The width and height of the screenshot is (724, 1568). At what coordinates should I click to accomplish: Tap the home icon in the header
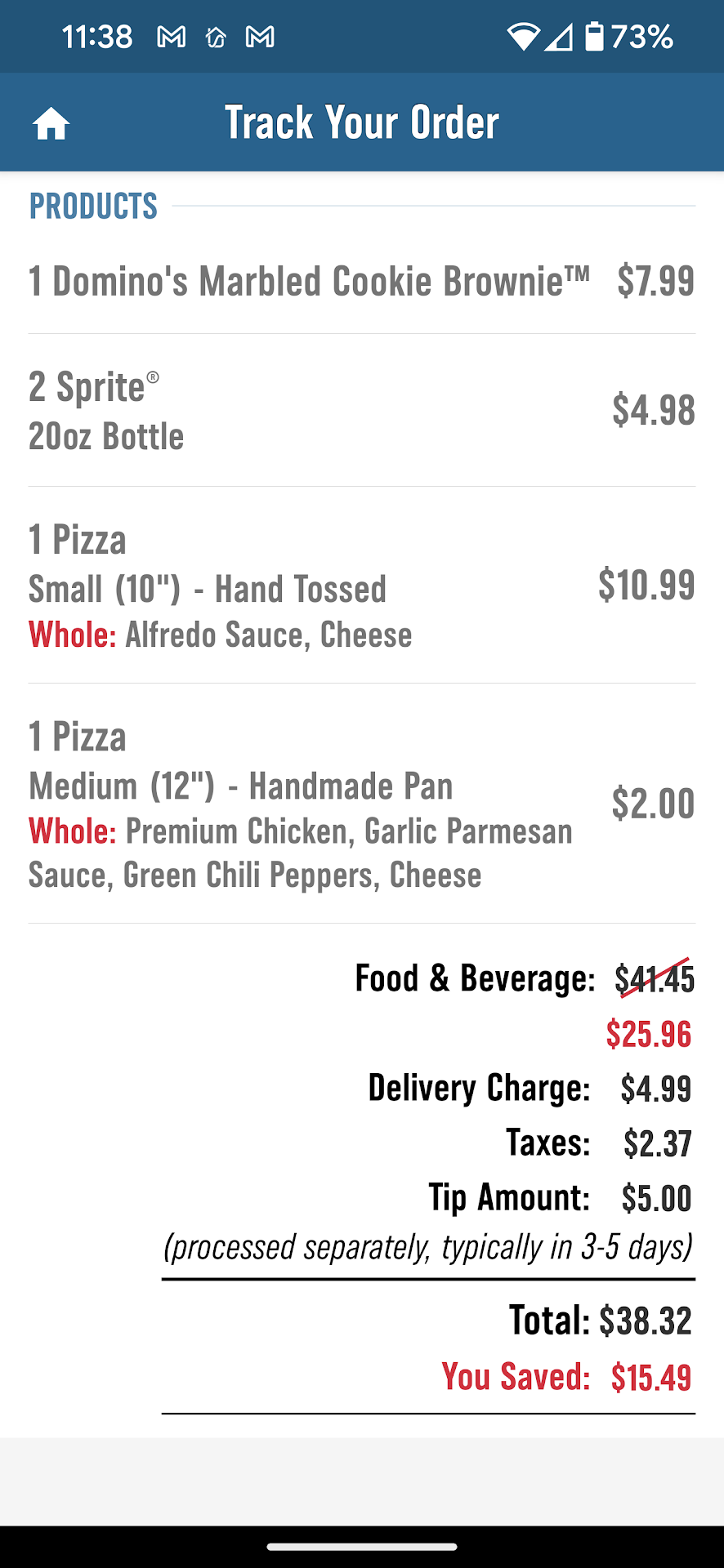point(51,123)
